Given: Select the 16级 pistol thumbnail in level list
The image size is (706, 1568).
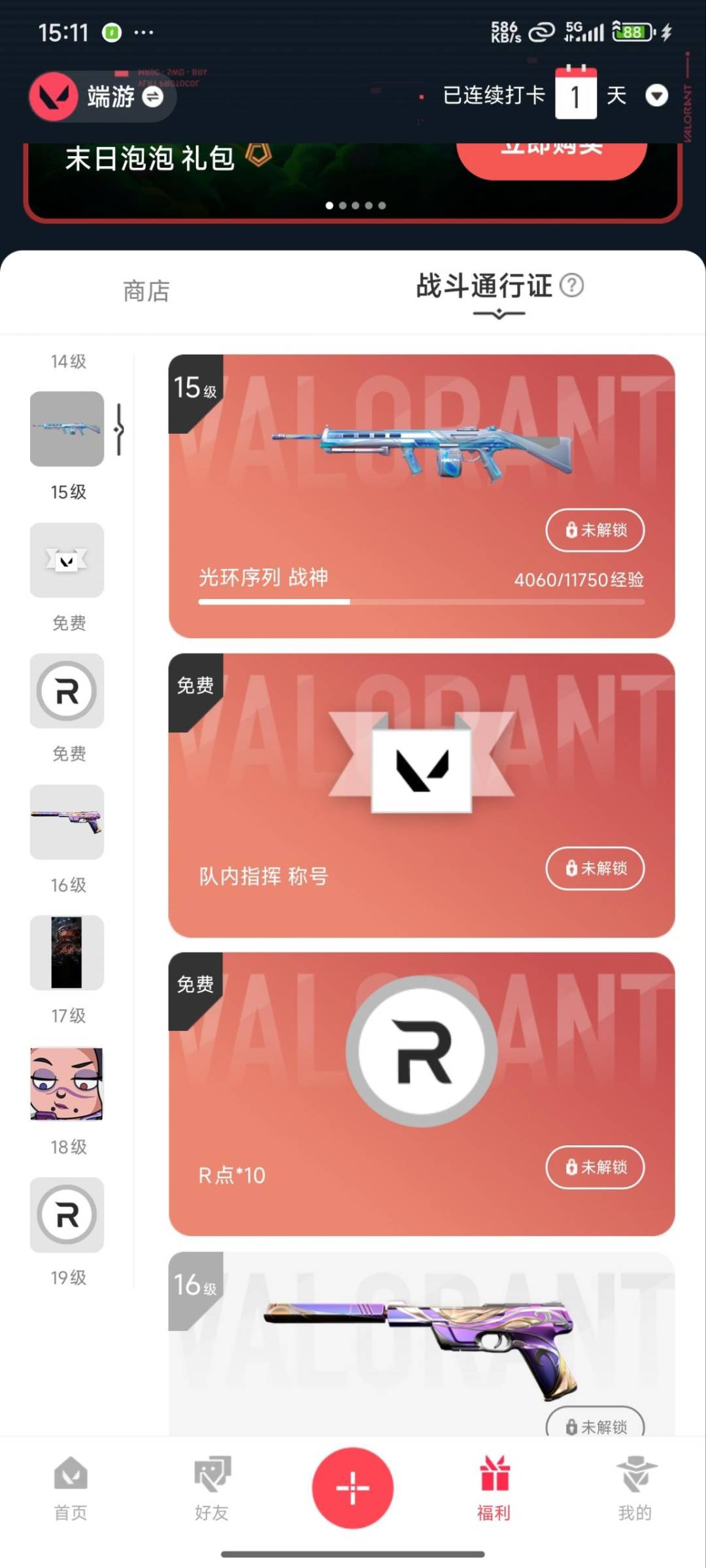Looking at the screenshot, I should pos(67,822).
